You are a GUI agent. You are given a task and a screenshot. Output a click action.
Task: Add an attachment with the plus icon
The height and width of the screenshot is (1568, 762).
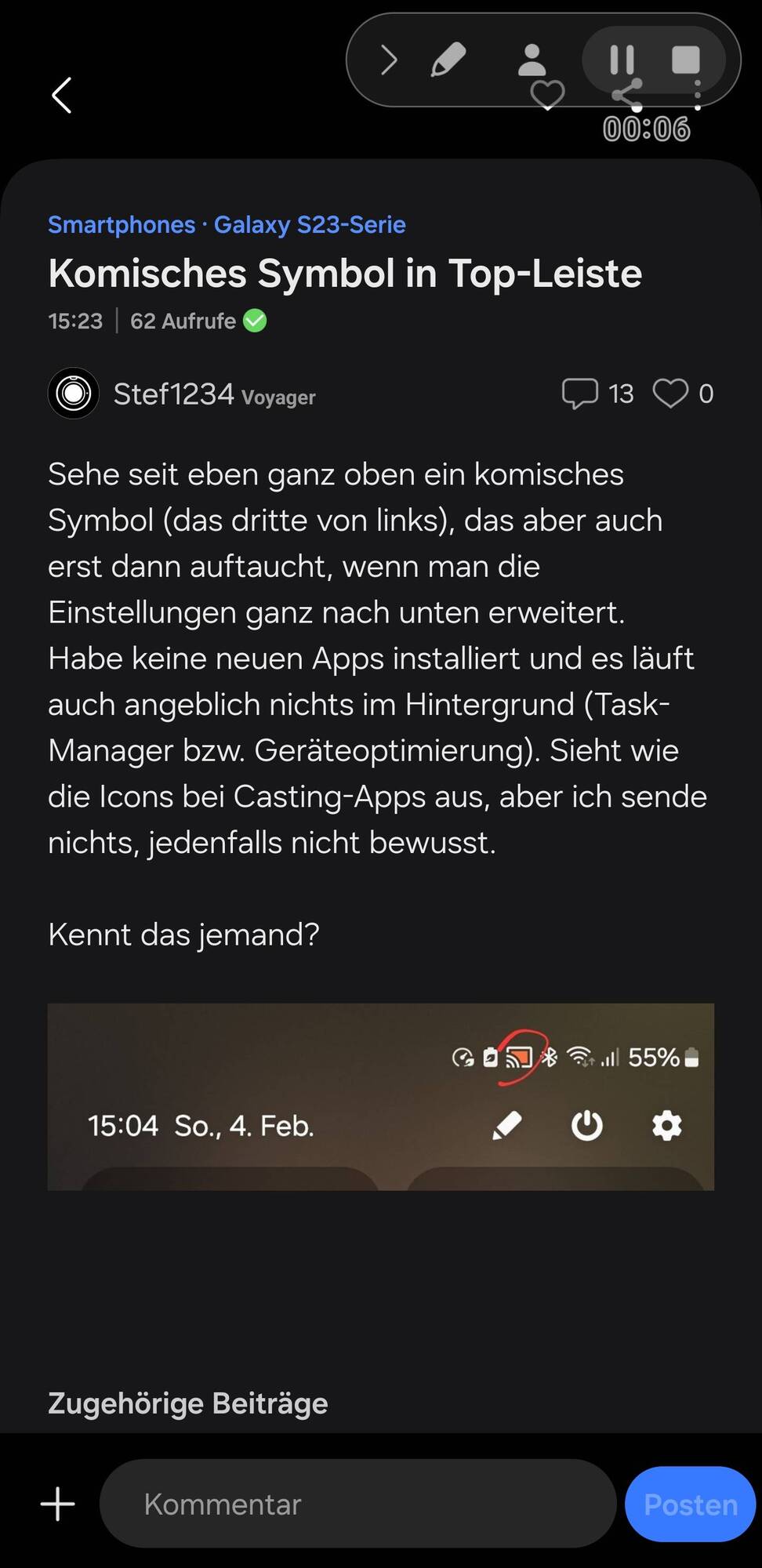pos(58,1504)
